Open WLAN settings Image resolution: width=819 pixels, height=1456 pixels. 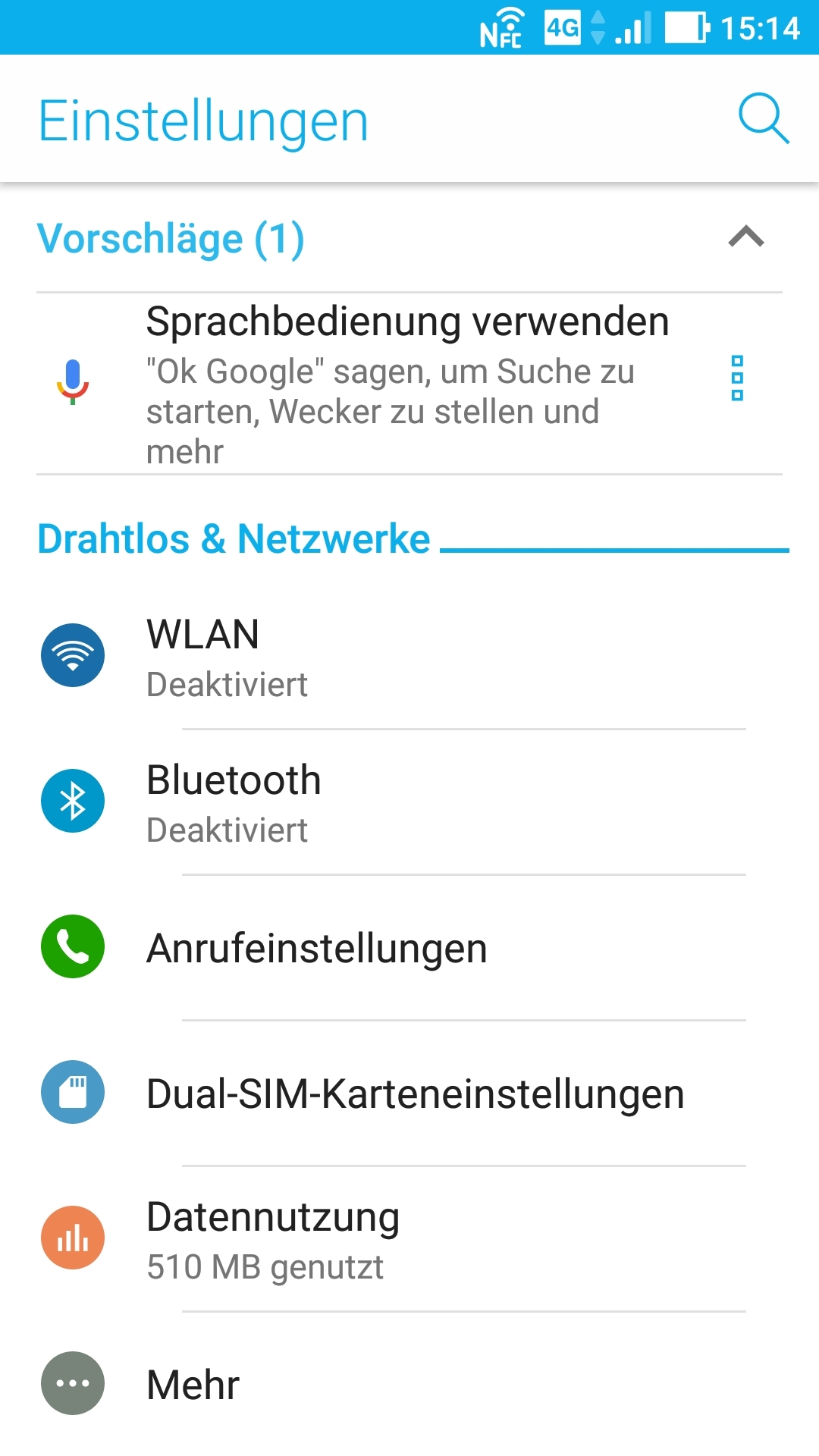pyautogui.click(x=409, y=656)
